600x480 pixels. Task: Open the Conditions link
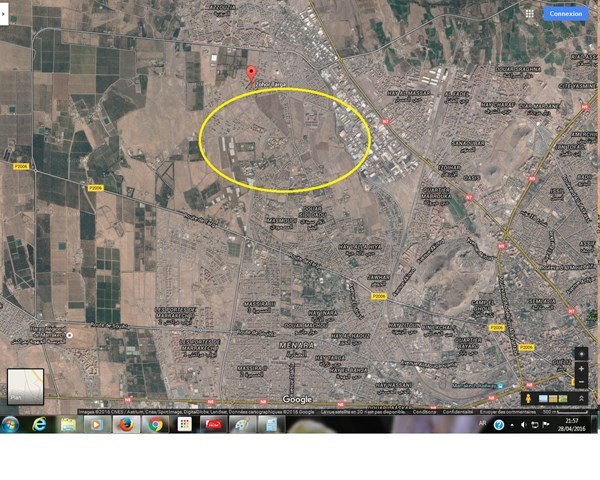tap(424, 412)
